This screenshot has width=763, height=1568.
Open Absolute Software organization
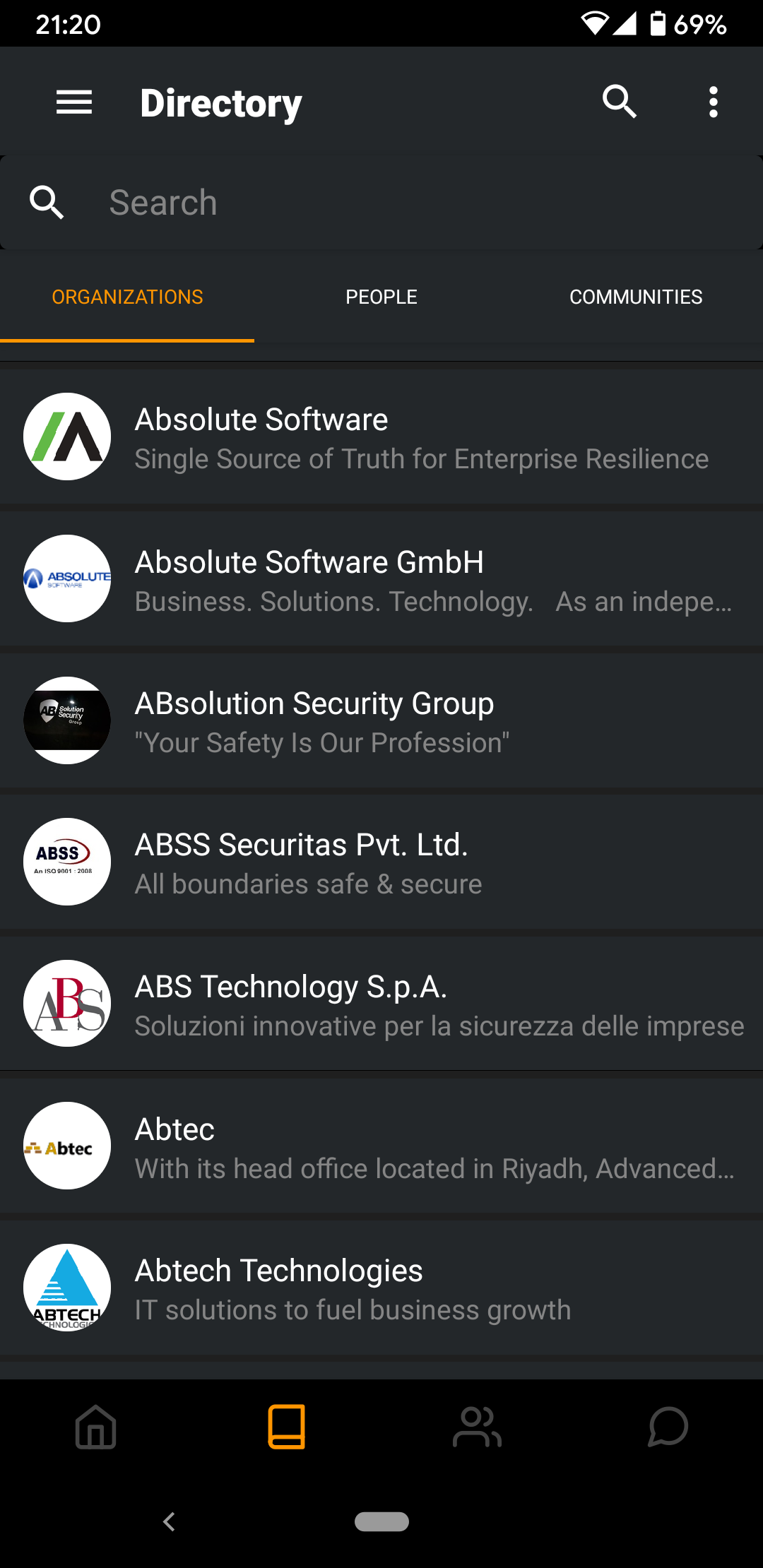[x=381, y=437]
